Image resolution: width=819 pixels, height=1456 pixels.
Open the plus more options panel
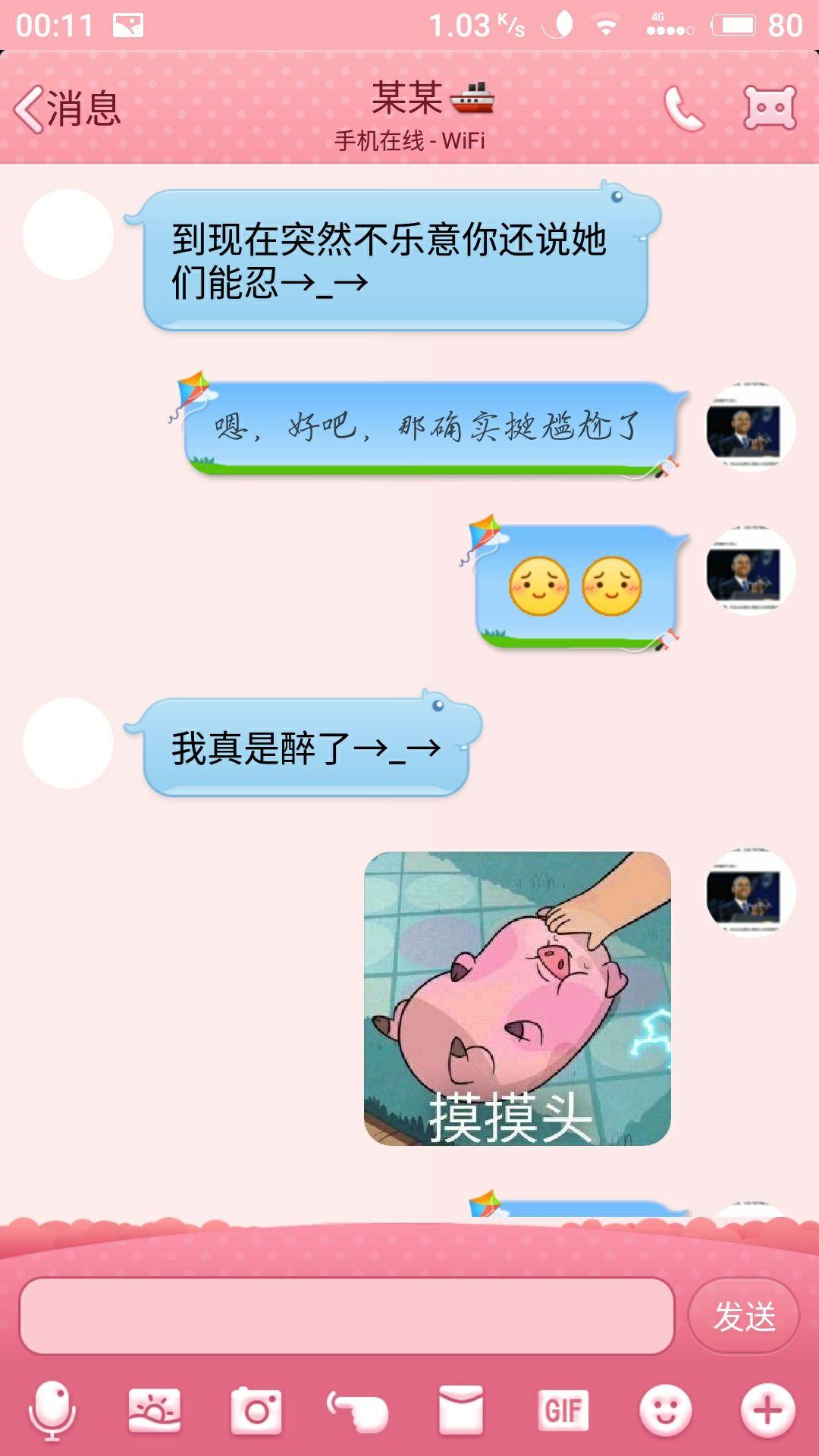(767, 1410)
